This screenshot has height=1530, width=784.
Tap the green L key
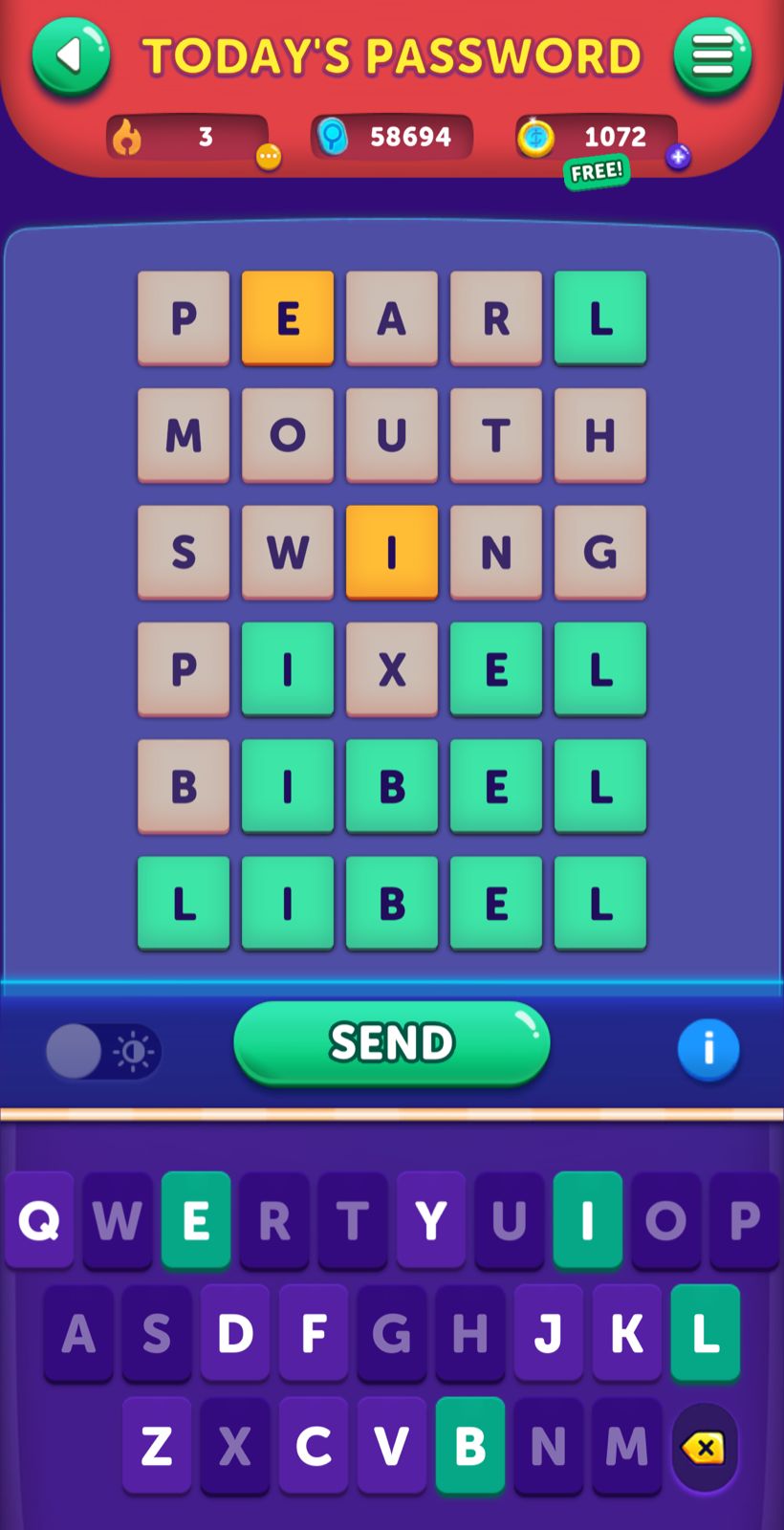[706, 1333]
